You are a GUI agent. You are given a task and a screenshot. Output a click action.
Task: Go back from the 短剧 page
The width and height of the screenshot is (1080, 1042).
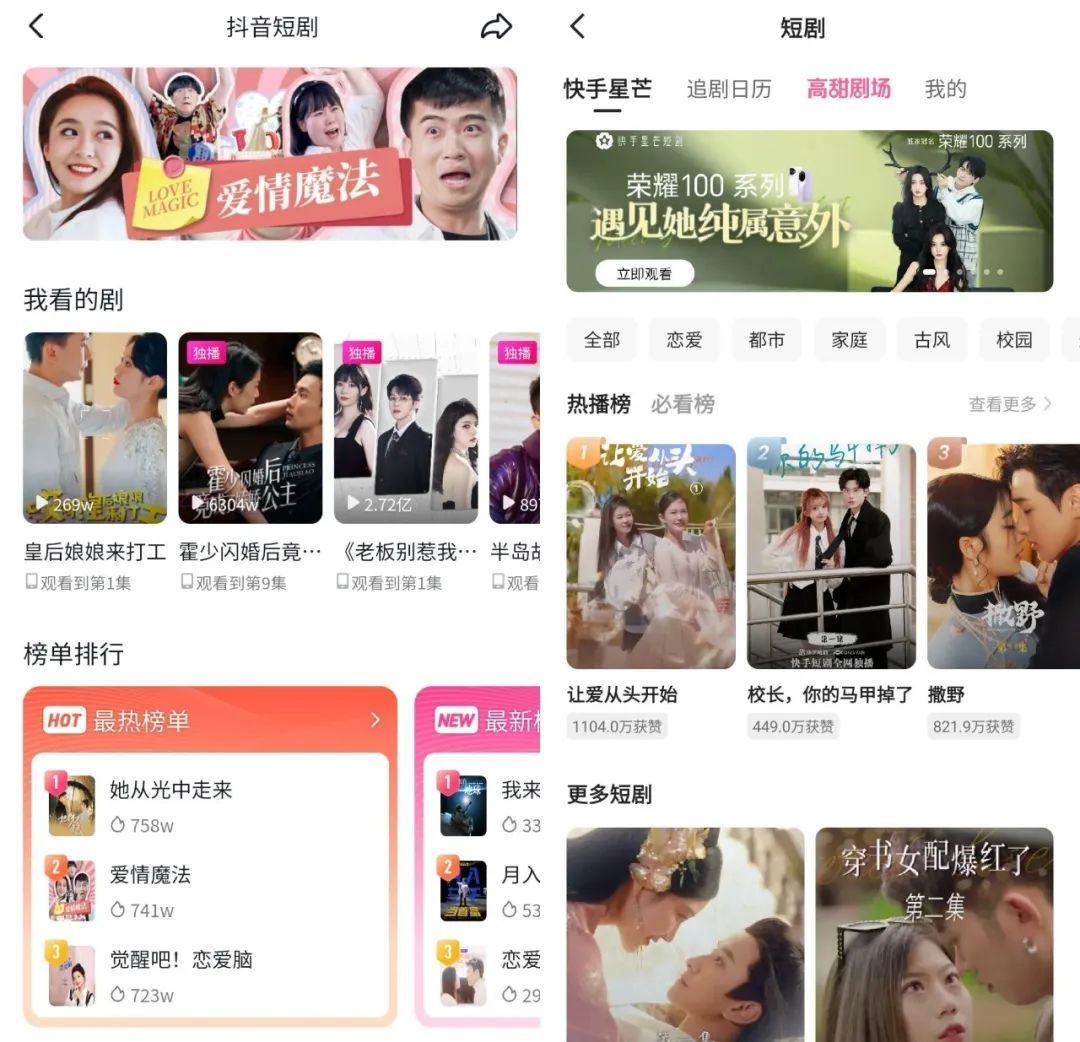(x=577, y=27)
